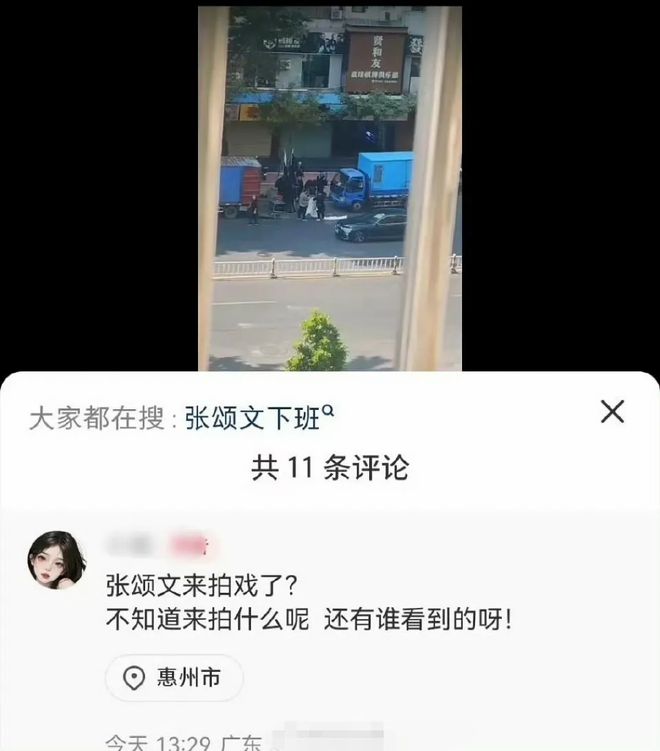Close the comments panel
Viewport: 660px width, 751px height.
coord(612,411)
